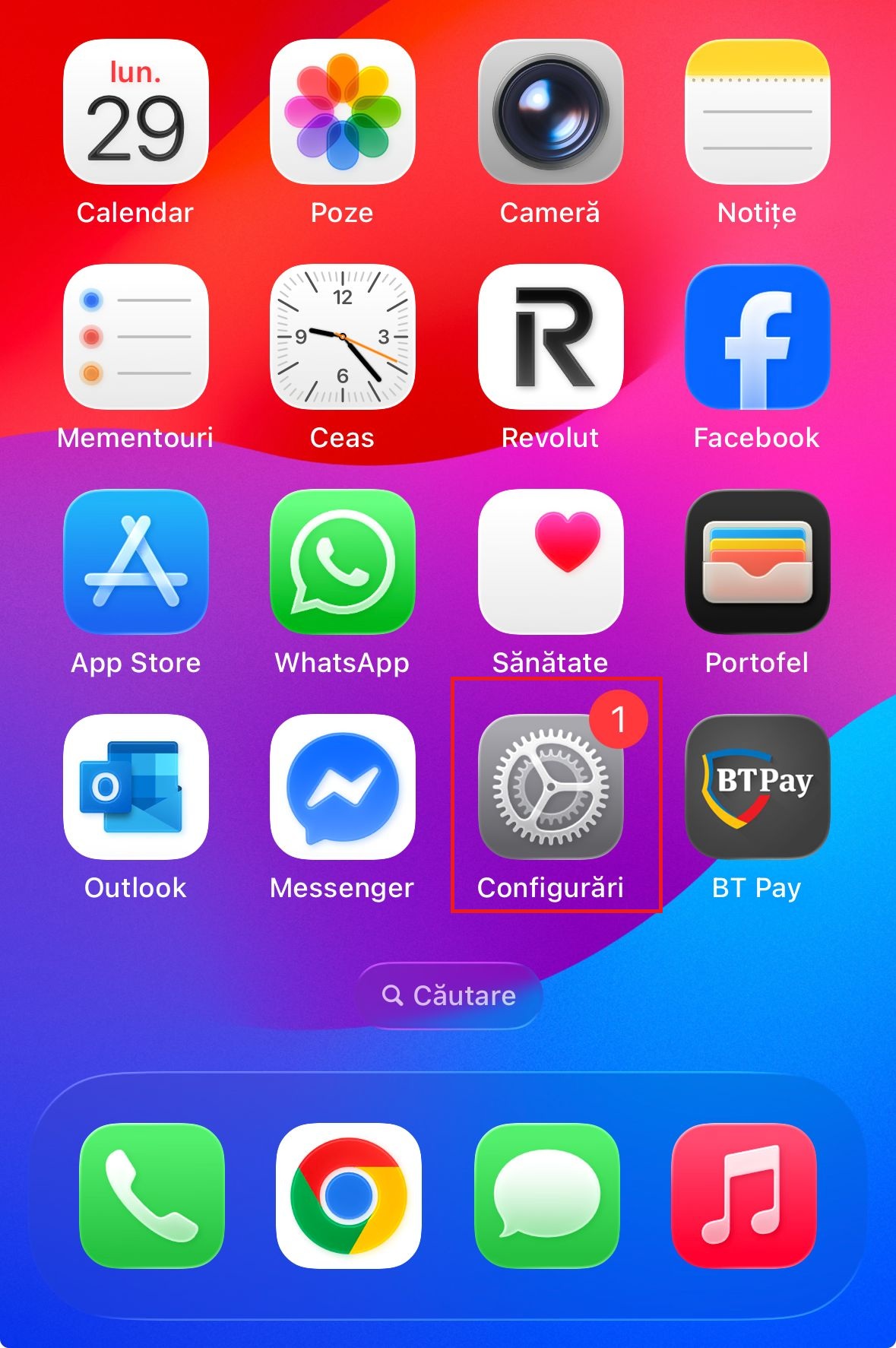896x1348 pixels.
Task: Open the Ceas clock app
Action: tap(342, 337)
